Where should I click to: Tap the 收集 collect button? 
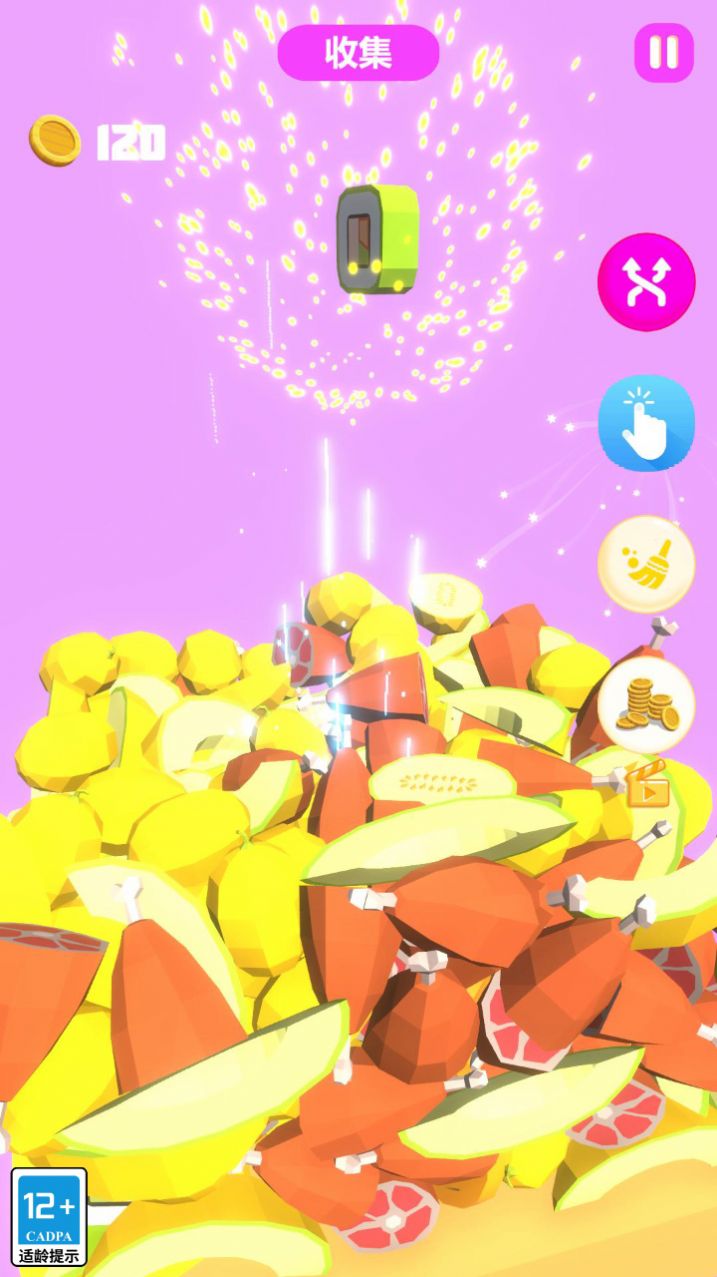[x=358, y=53]
